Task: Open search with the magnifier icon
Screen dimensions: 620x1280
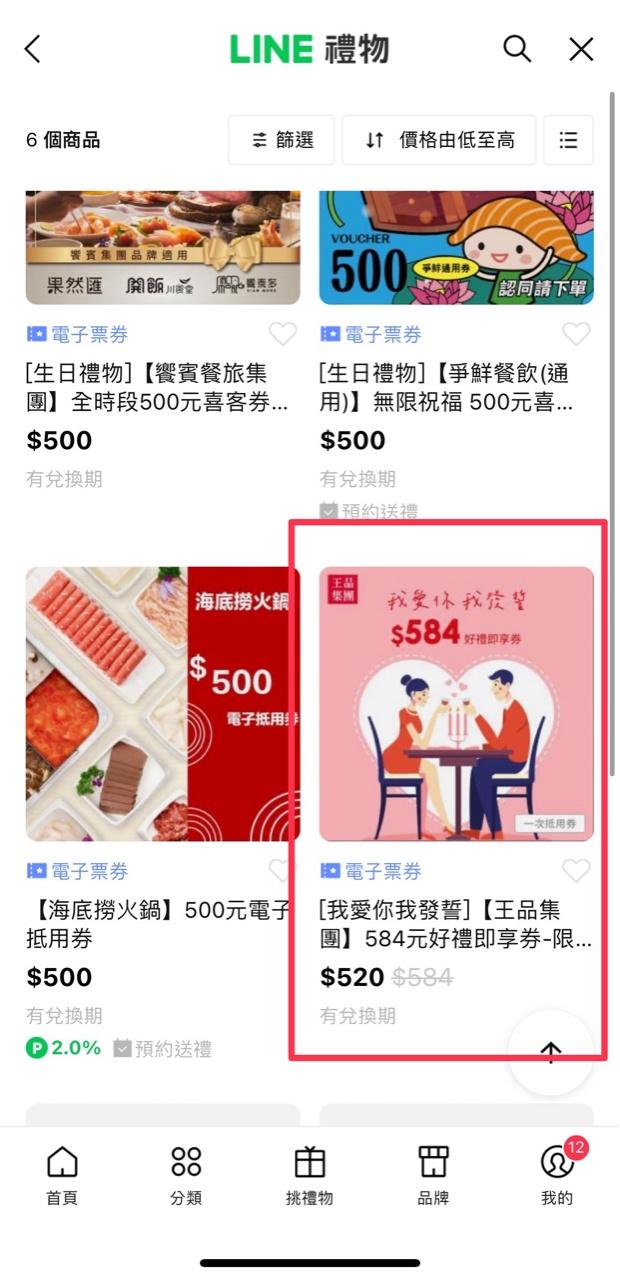Action: [x=516, y=49]
